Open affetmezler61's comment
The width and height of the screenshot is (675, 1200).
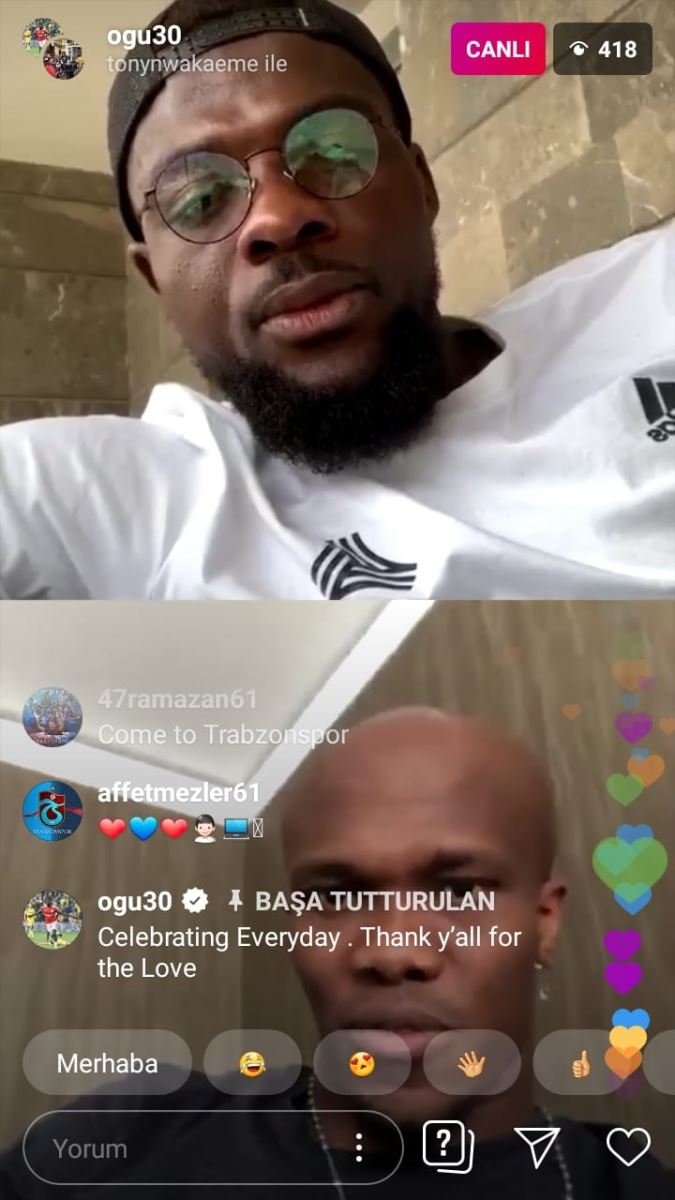point(180,811)
